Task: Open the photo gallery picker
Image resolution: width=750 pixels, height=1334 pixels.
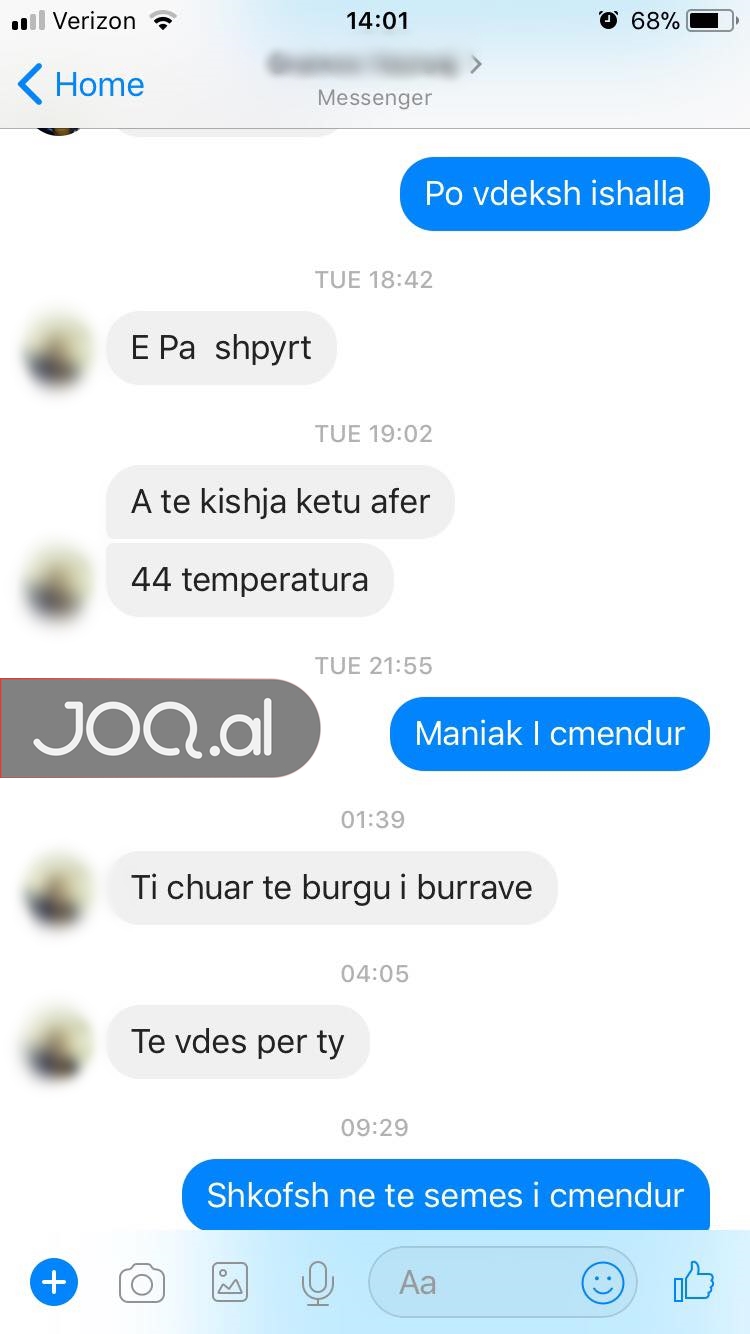Action: (x=230, y=1282)
